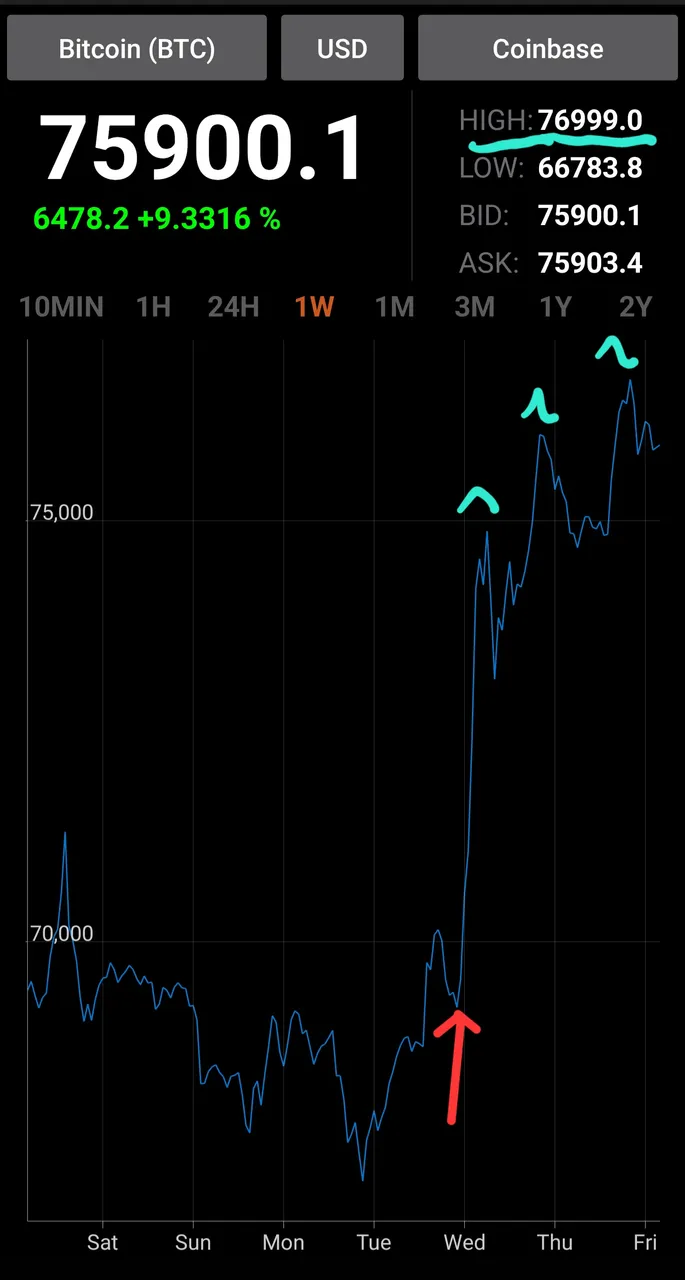View the 3M price range
Image resolution: width=685 pixels, height=1280 pixels.
pyautogui.click(x=475, y=307)
